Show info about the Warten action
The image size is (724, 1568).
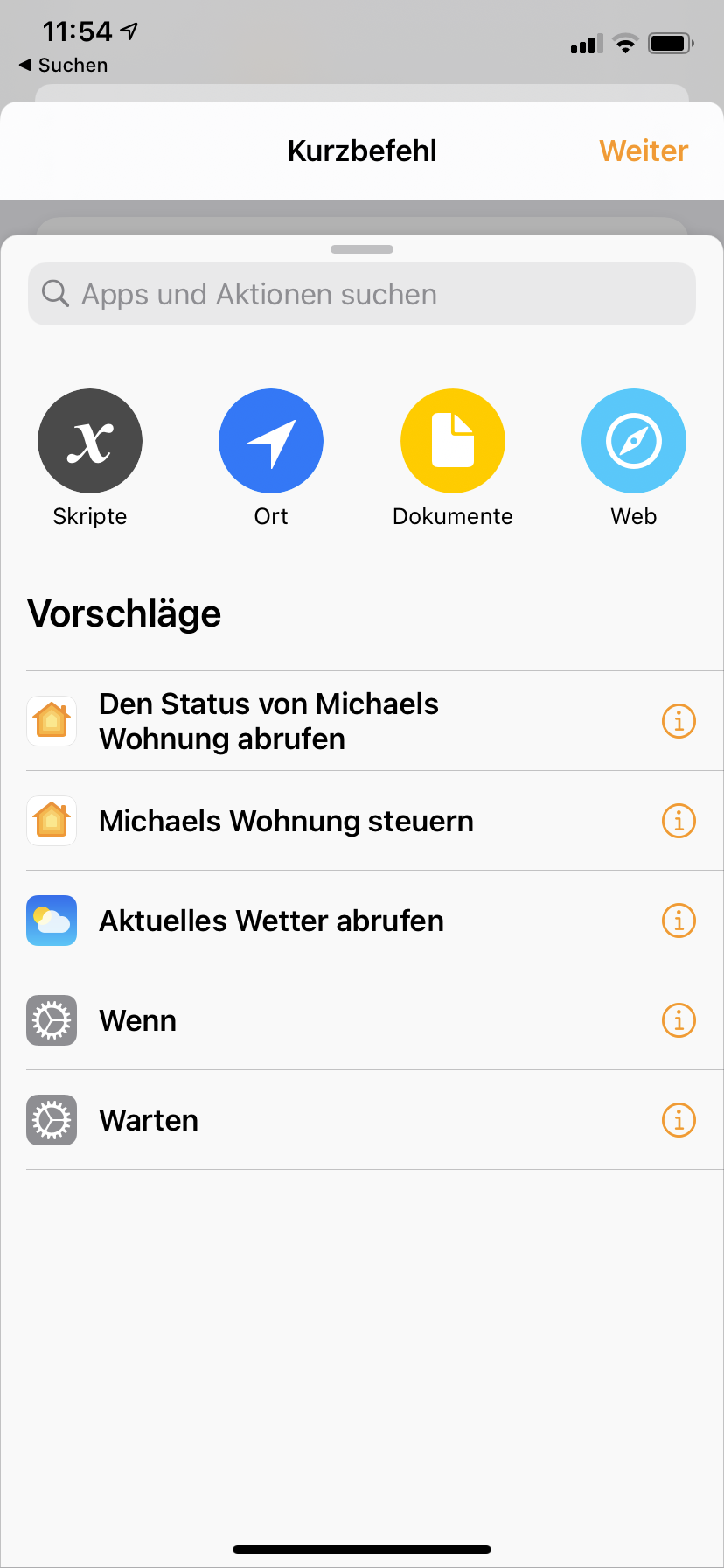679,1120
